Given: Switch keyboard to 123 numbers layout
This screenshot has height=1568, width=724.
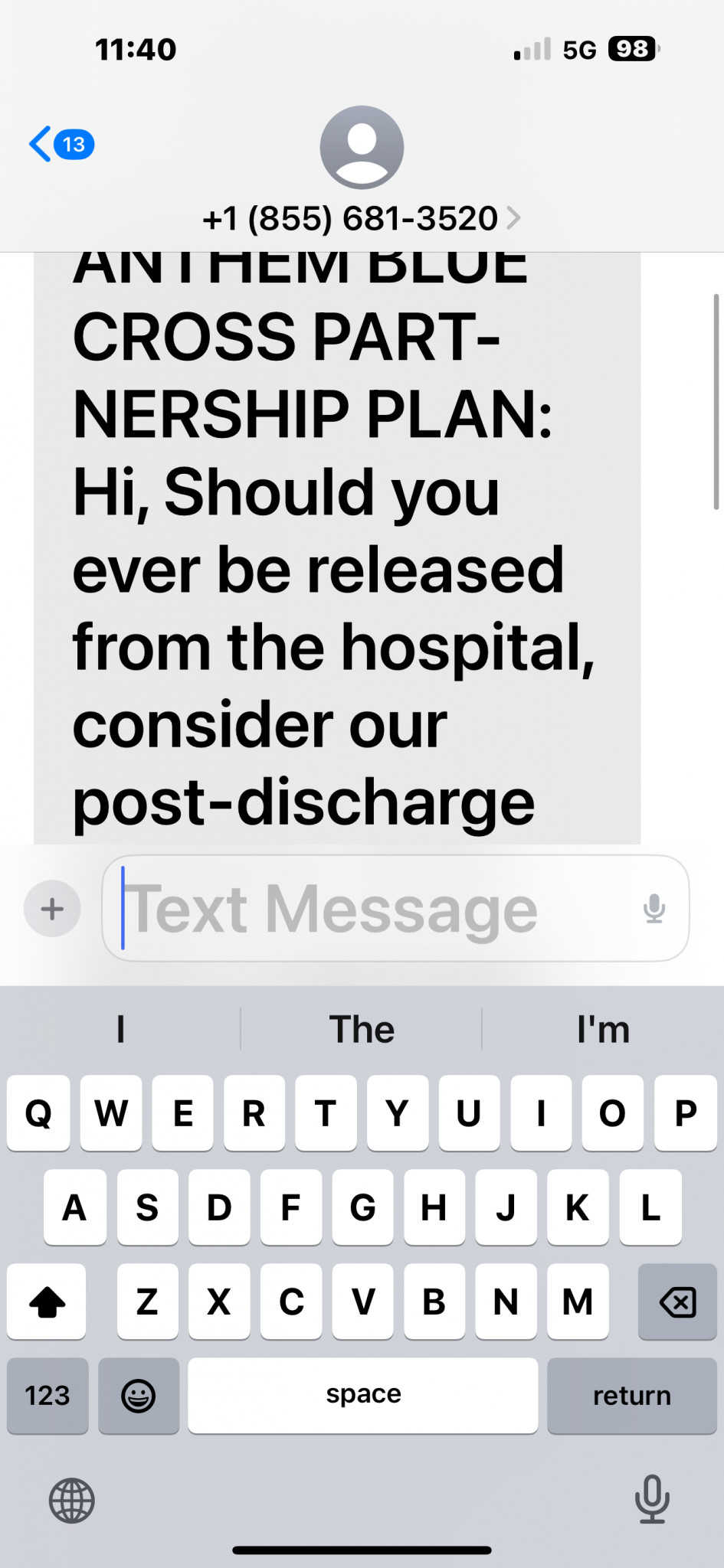Looking at the screenshot, I should (48, 1395).
